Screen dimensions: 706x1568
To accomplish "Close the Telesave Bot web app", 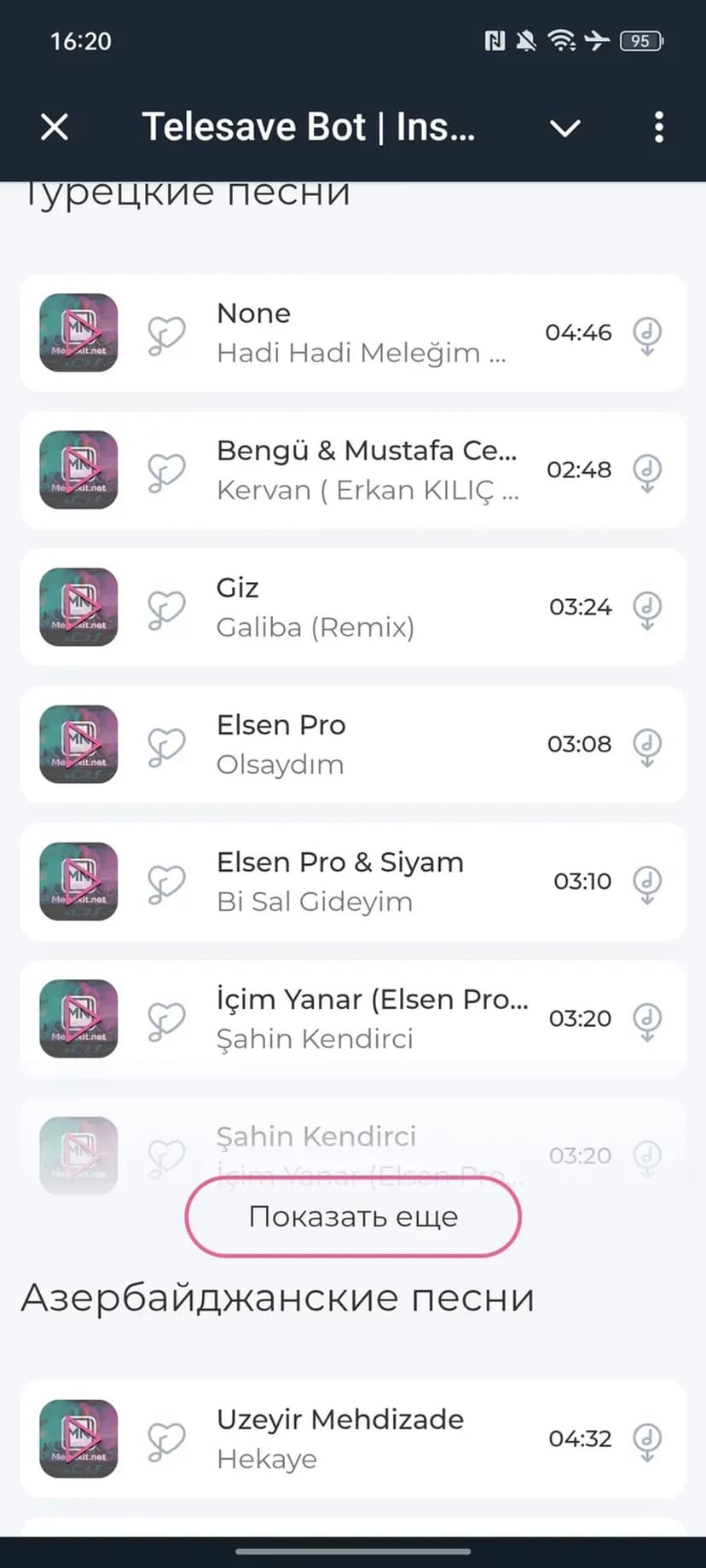I will click(55, 128).
